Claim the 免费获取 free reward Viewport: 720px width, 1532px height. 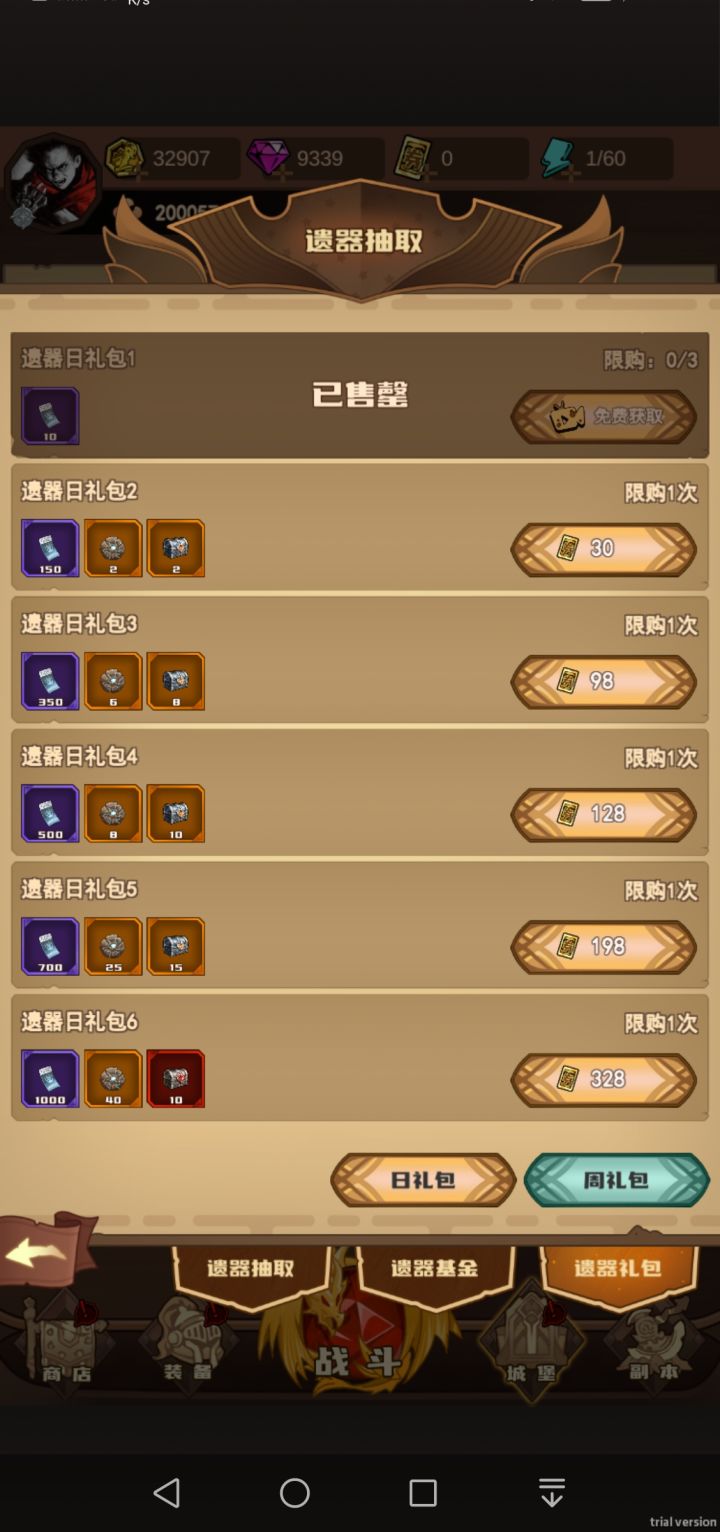[x=603, y=416]
